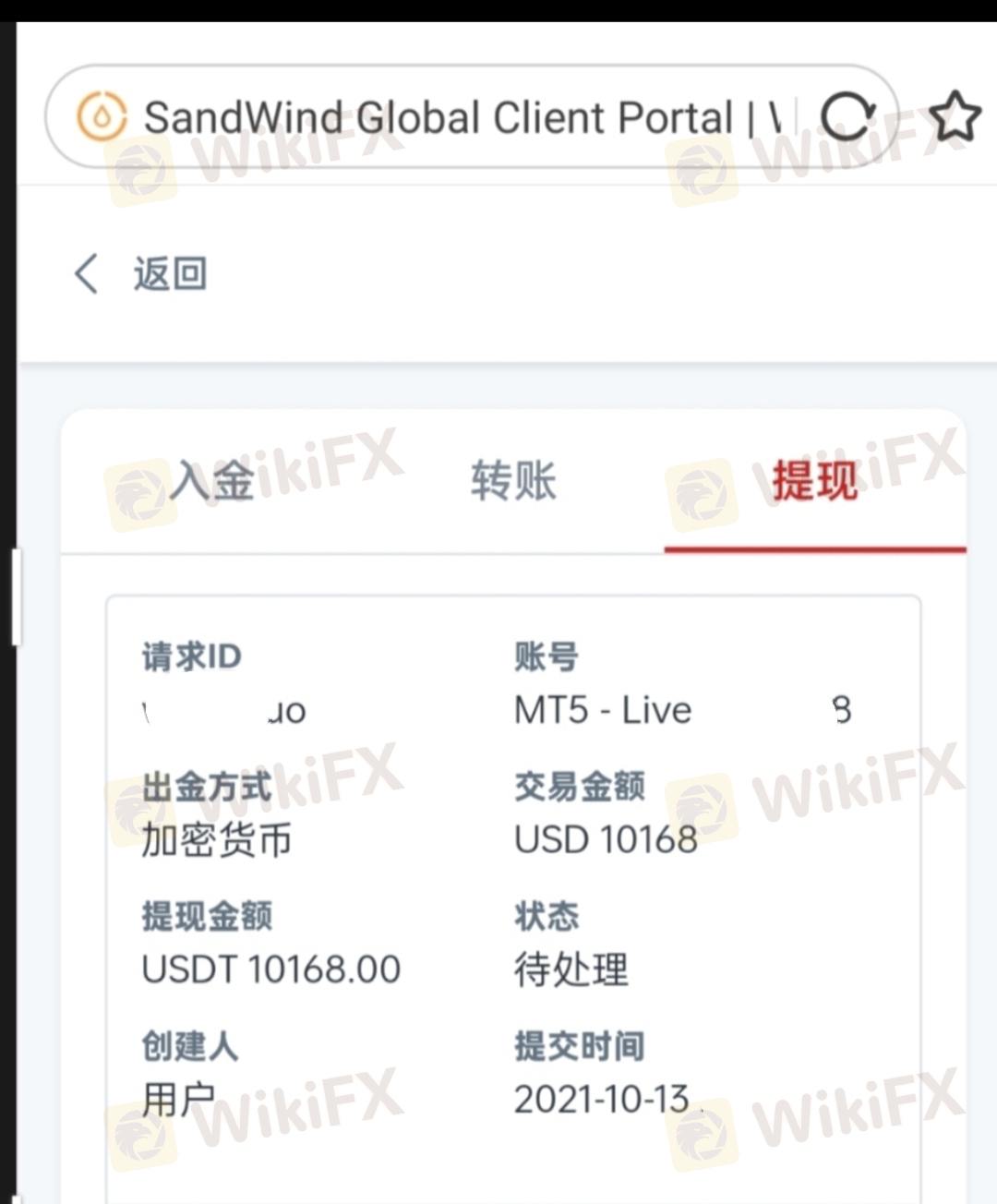
Task: Switch to the 入金 tab
Action: 213,482
